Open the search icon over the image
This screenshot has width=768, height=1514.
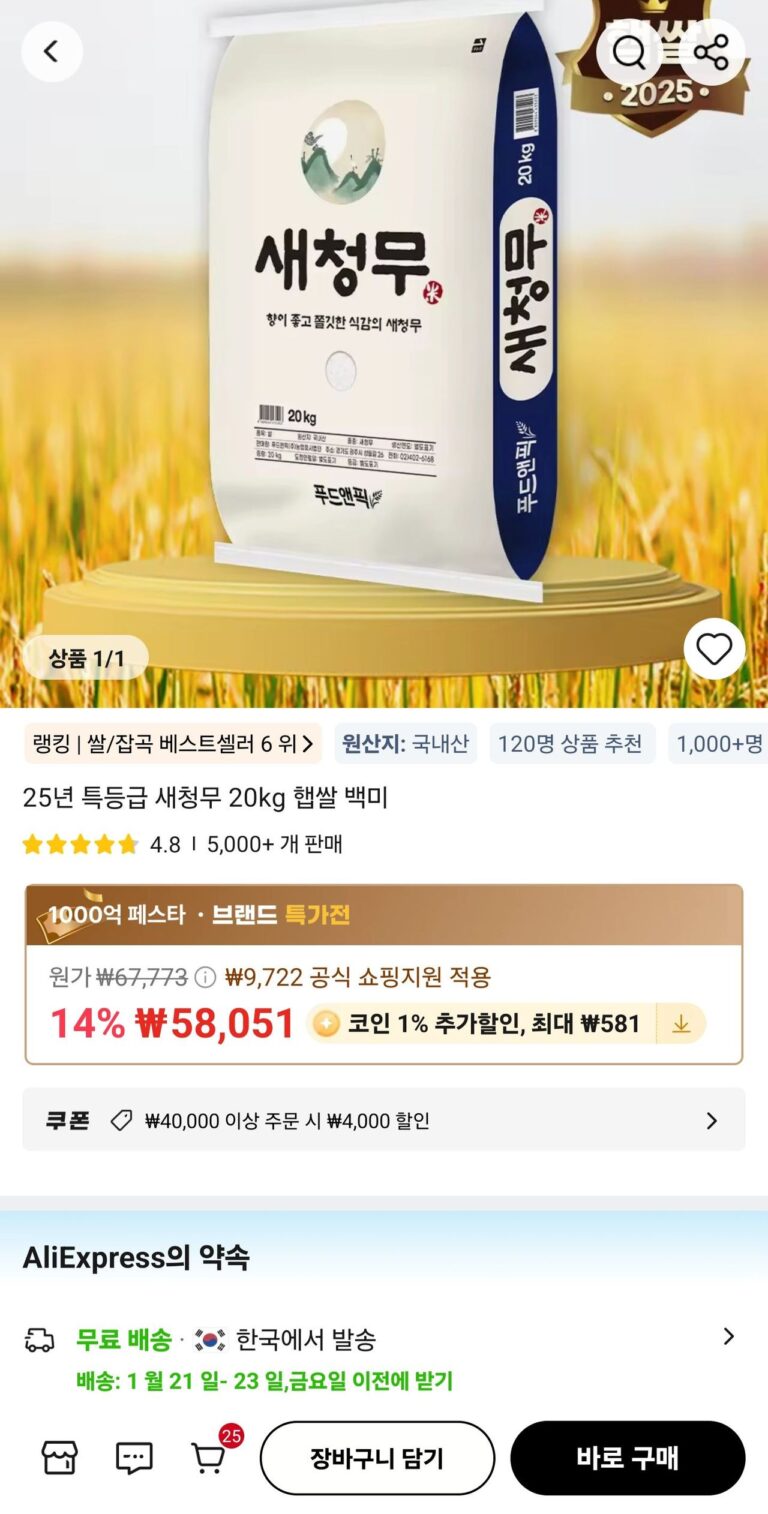pos(629,53)
